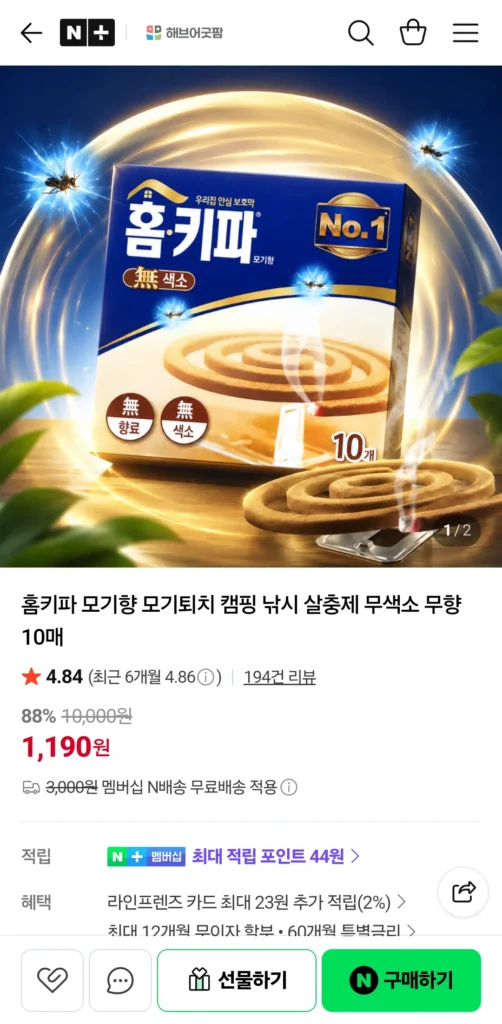Image resolution: width=502 pixels, height=1024 pixels.
Task: Open the N+ store home logo
Action: (x=87, y=33)
